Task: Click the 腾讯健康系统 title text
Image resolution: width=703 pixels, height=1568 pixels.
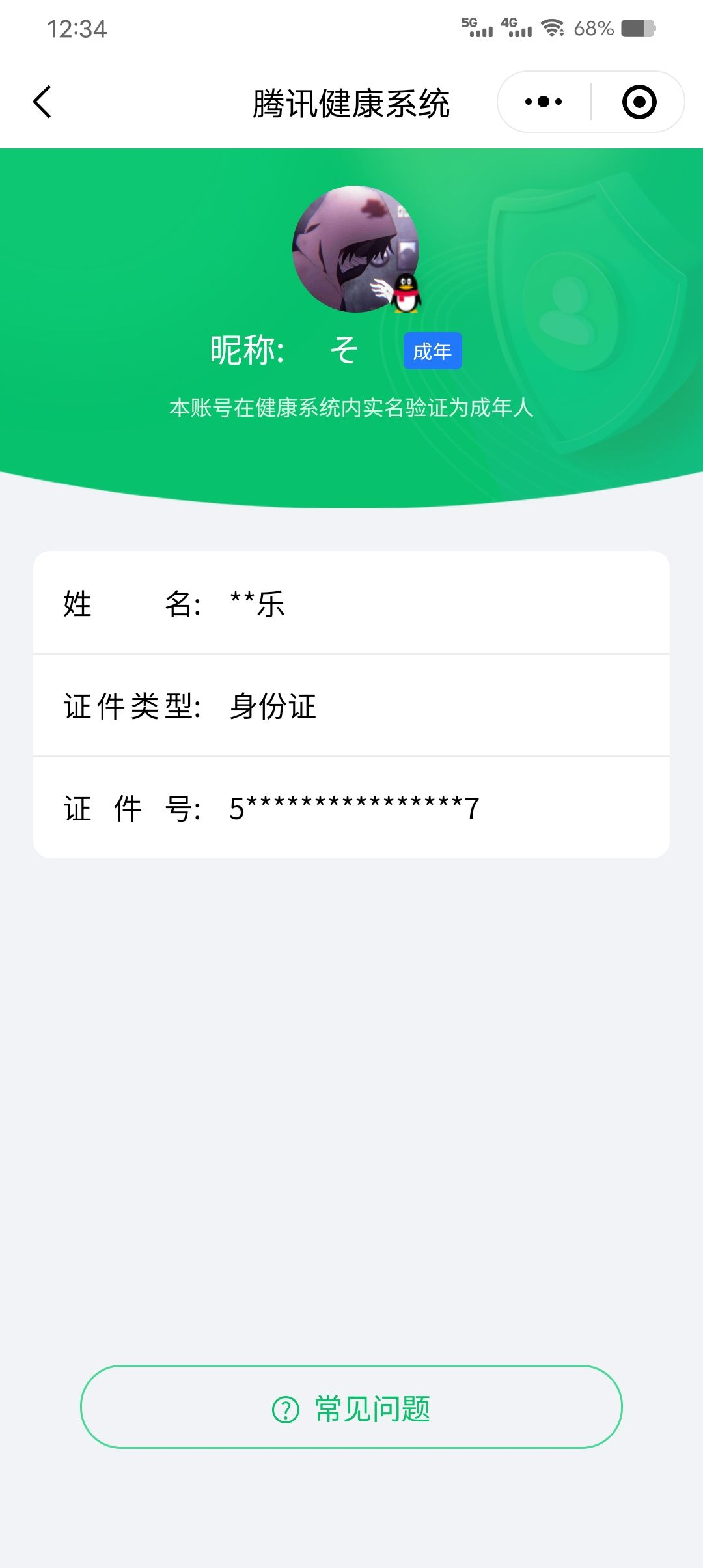Action: pos(351,102)
